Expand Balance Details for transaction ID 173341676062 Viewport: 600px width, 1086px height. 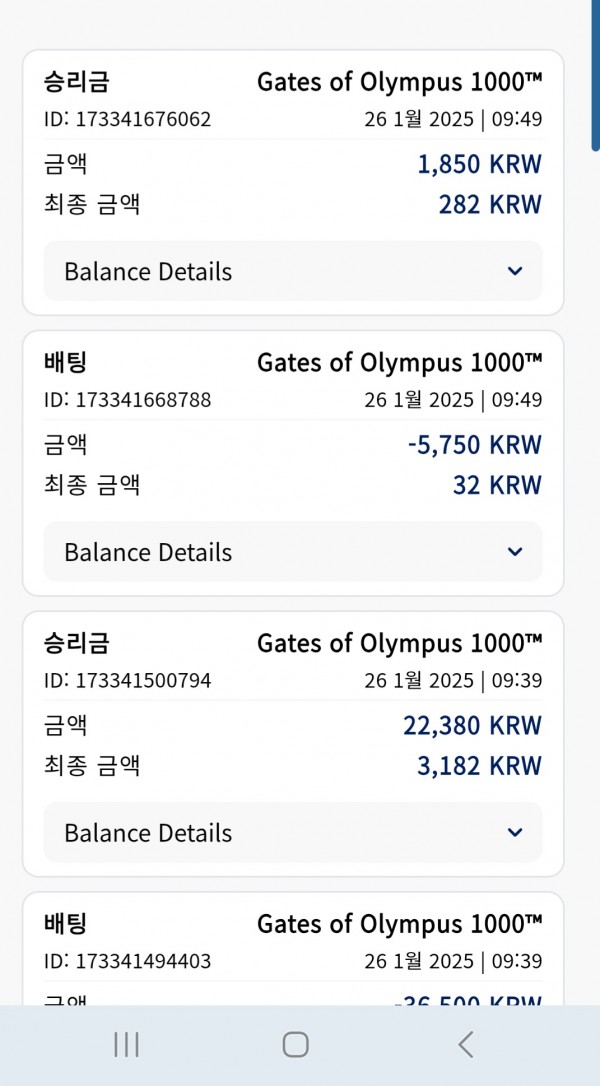click(x=292, y=271)
